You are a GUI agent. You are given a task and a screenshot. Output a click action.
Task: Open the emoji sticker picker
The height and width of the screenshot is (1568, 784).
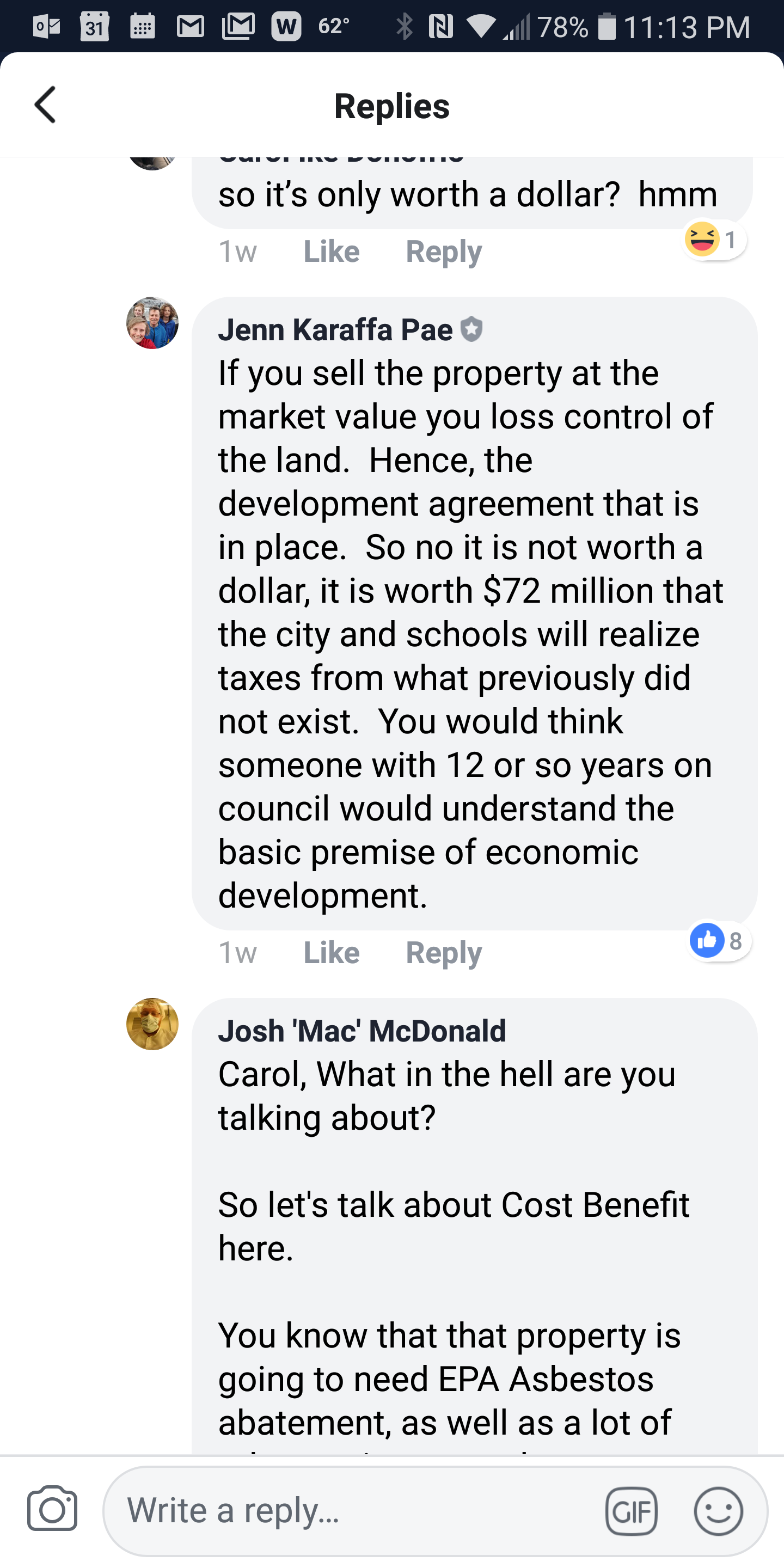pyautogui.click(x=718, y=1511)
